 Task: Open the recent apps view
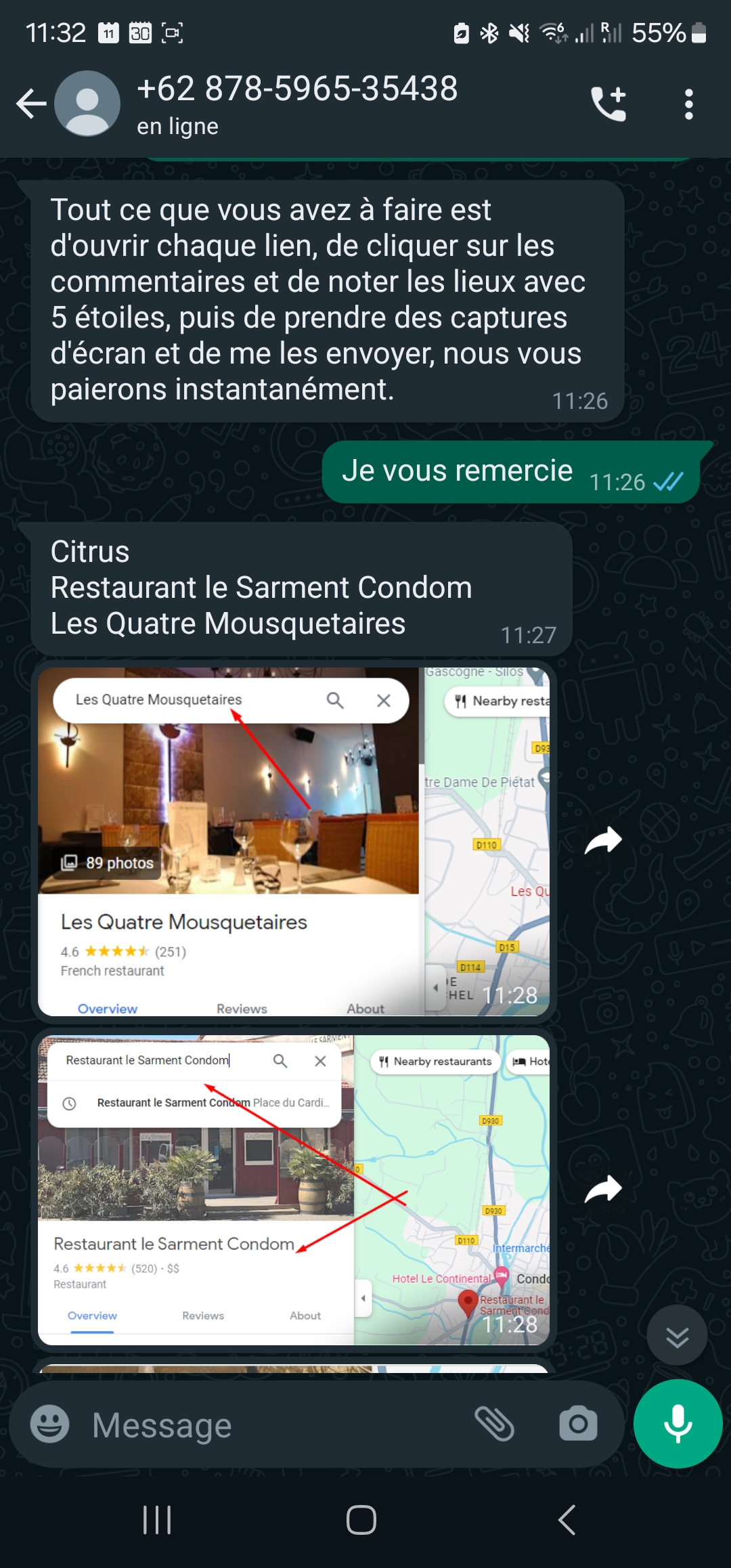click(x=157, y=1520)
